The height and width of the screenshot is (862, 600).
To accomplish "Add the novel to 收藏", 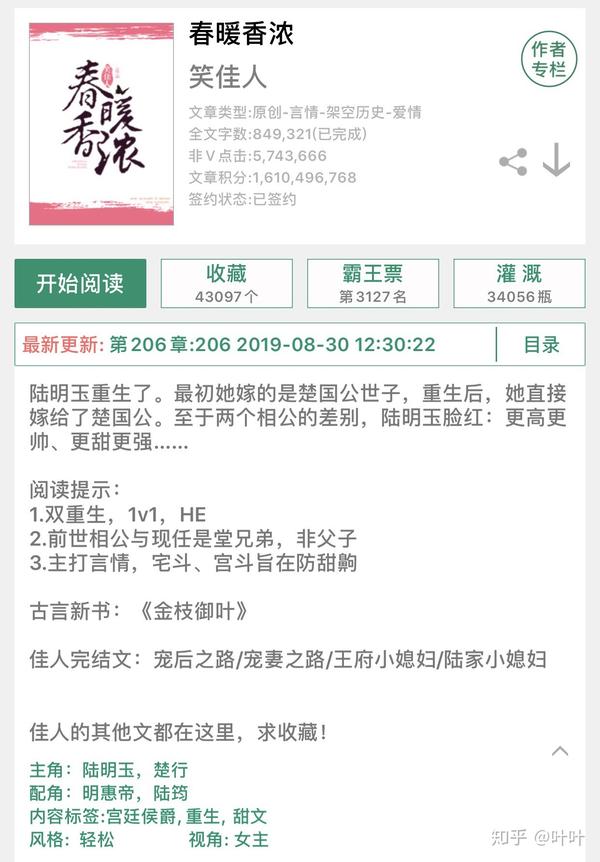I will [x=226, y=283].
